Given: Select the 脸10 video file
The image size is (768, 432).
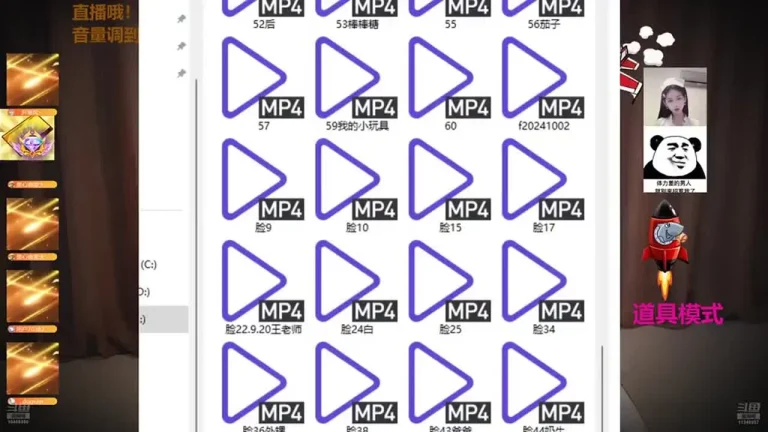Looking at the screenshot, I should coord(356,180).
